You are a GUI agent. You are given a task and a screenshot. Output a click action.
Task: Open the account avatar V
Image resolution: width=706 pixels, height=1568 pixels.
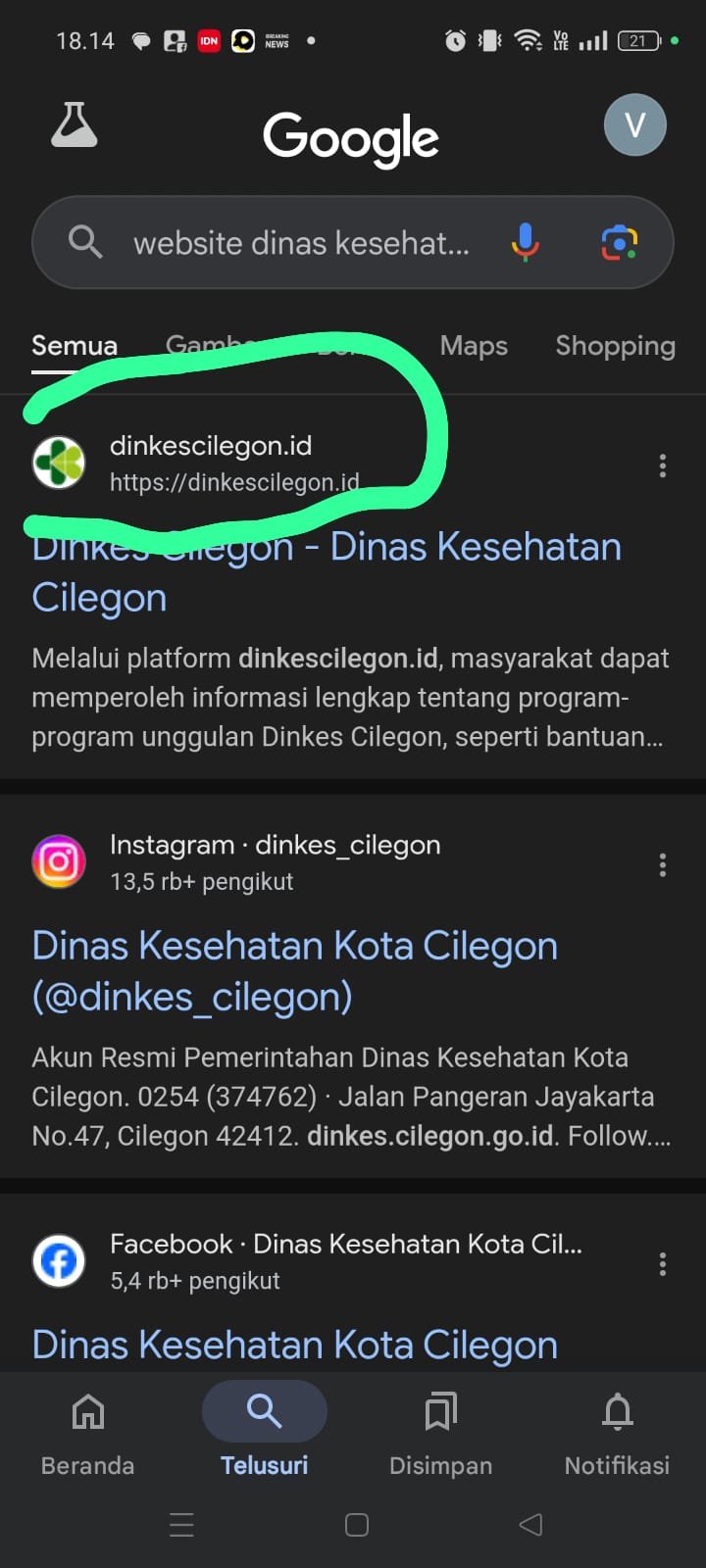pyautogui.click(x=635, y=124)
